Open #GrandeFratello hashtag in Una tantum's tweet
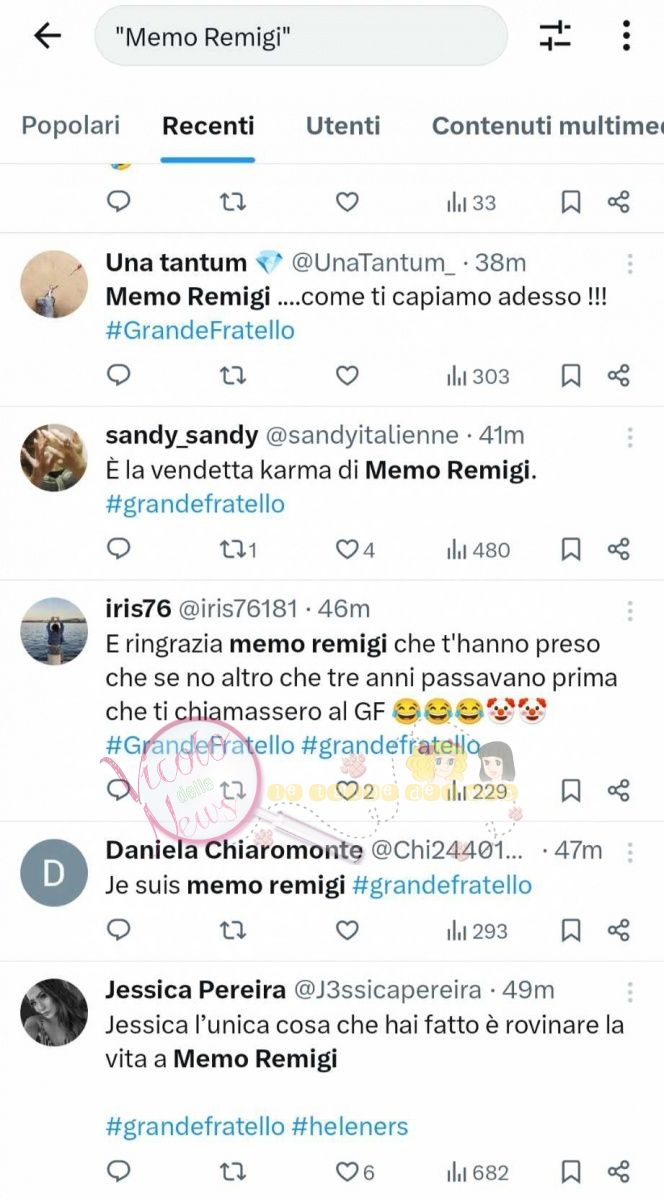664x1200 pixels. (x=200, y=330)
